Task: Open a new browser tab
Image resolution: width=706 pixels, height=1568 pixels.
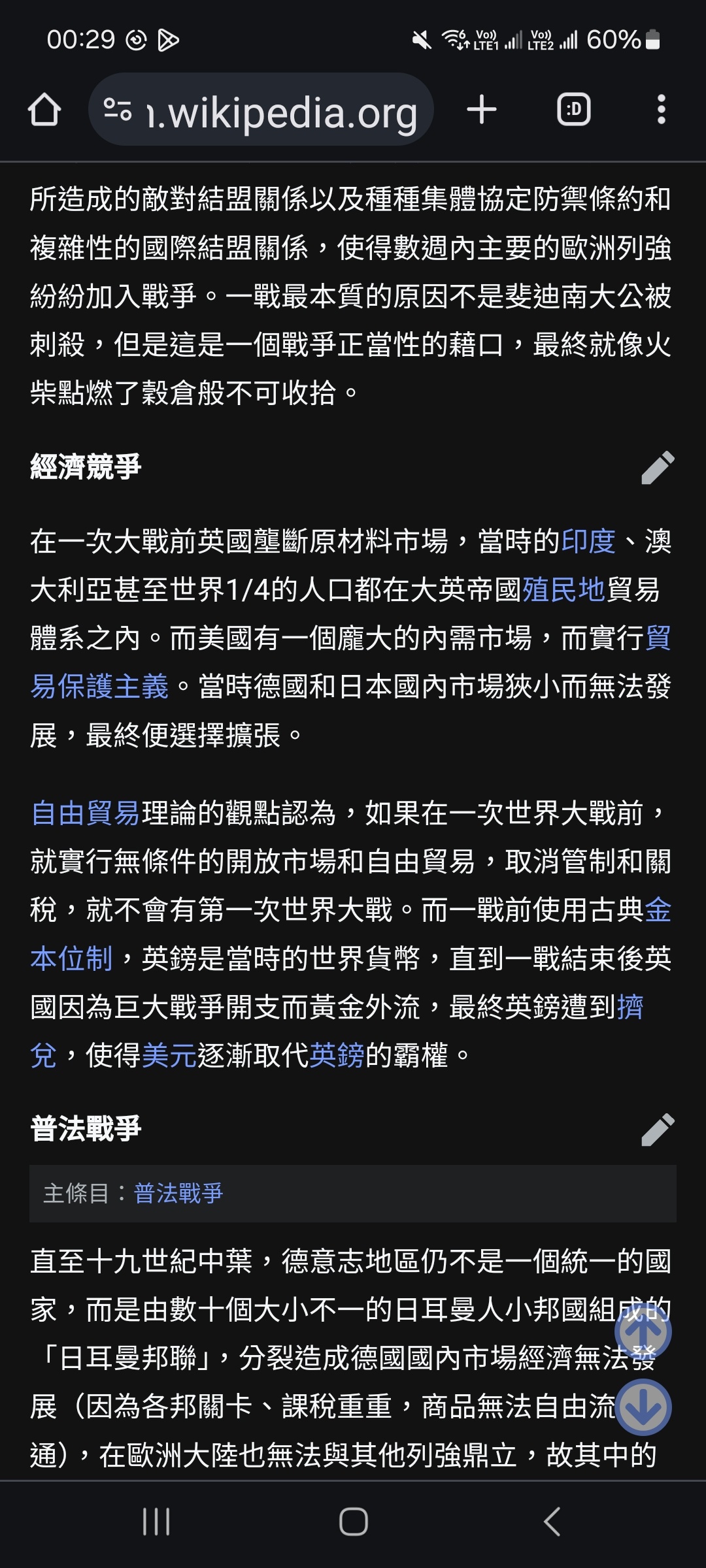Action: (482, 109)
